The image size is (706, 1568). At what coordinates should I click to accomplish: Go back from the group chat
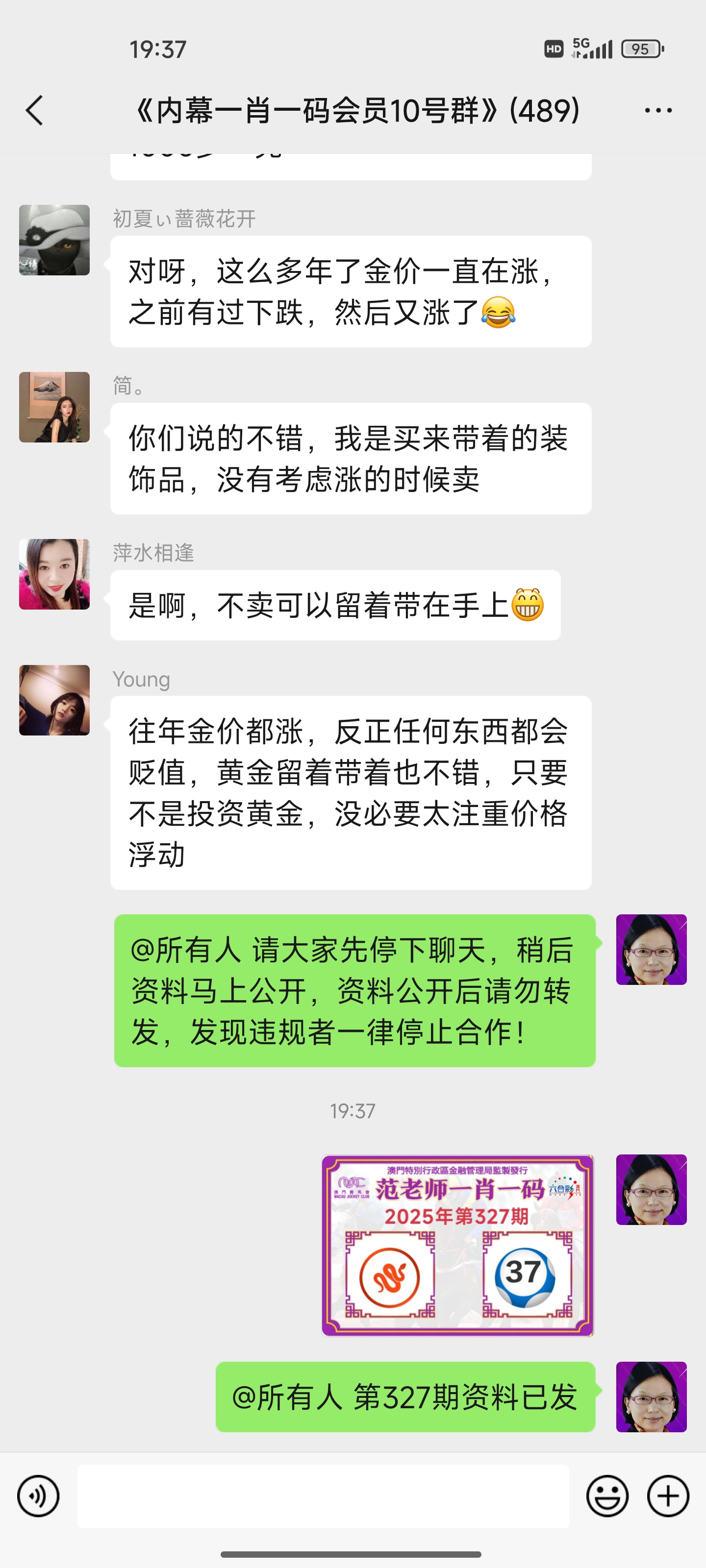pyautogui.click(x=35, y=111)
